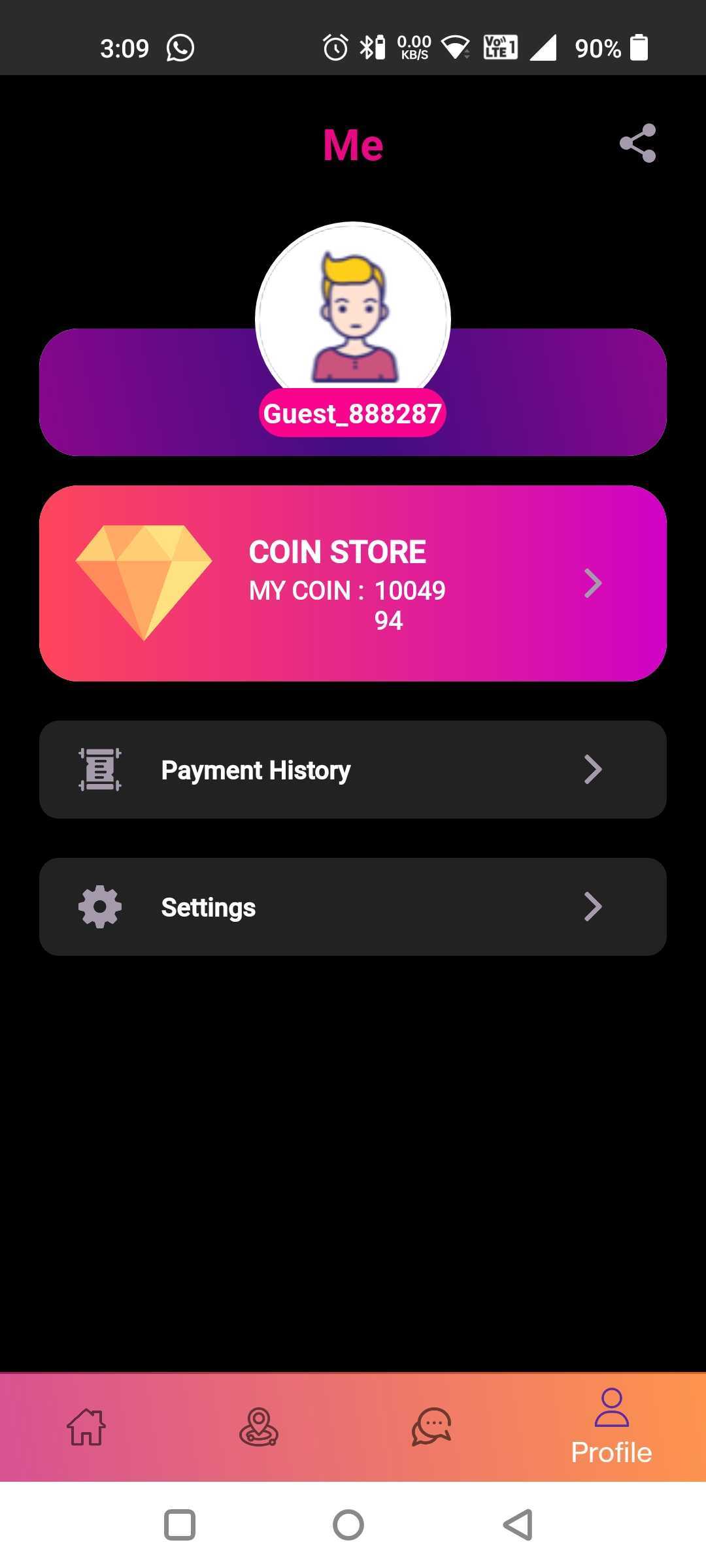Switch to the map location tab

pyautogui.click(x=259, y=1427)
